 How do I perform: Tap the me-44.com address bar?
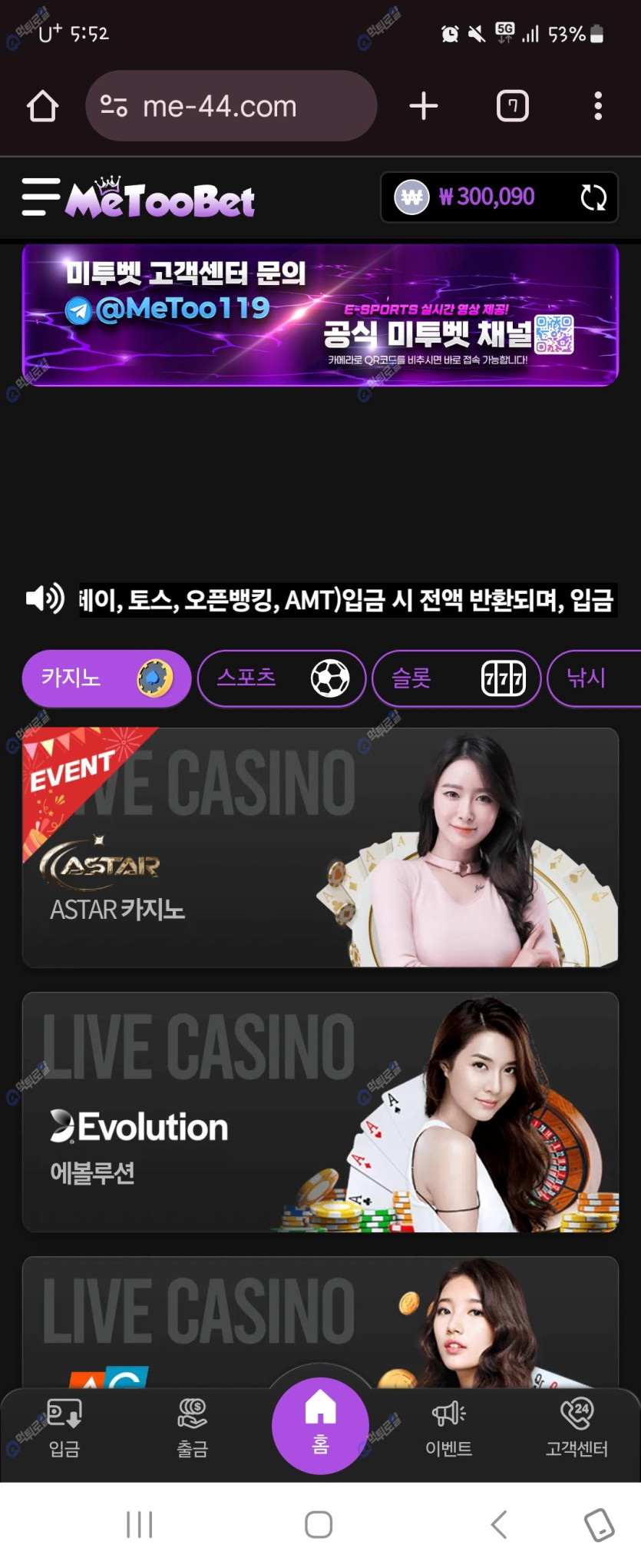pos(230,106)
